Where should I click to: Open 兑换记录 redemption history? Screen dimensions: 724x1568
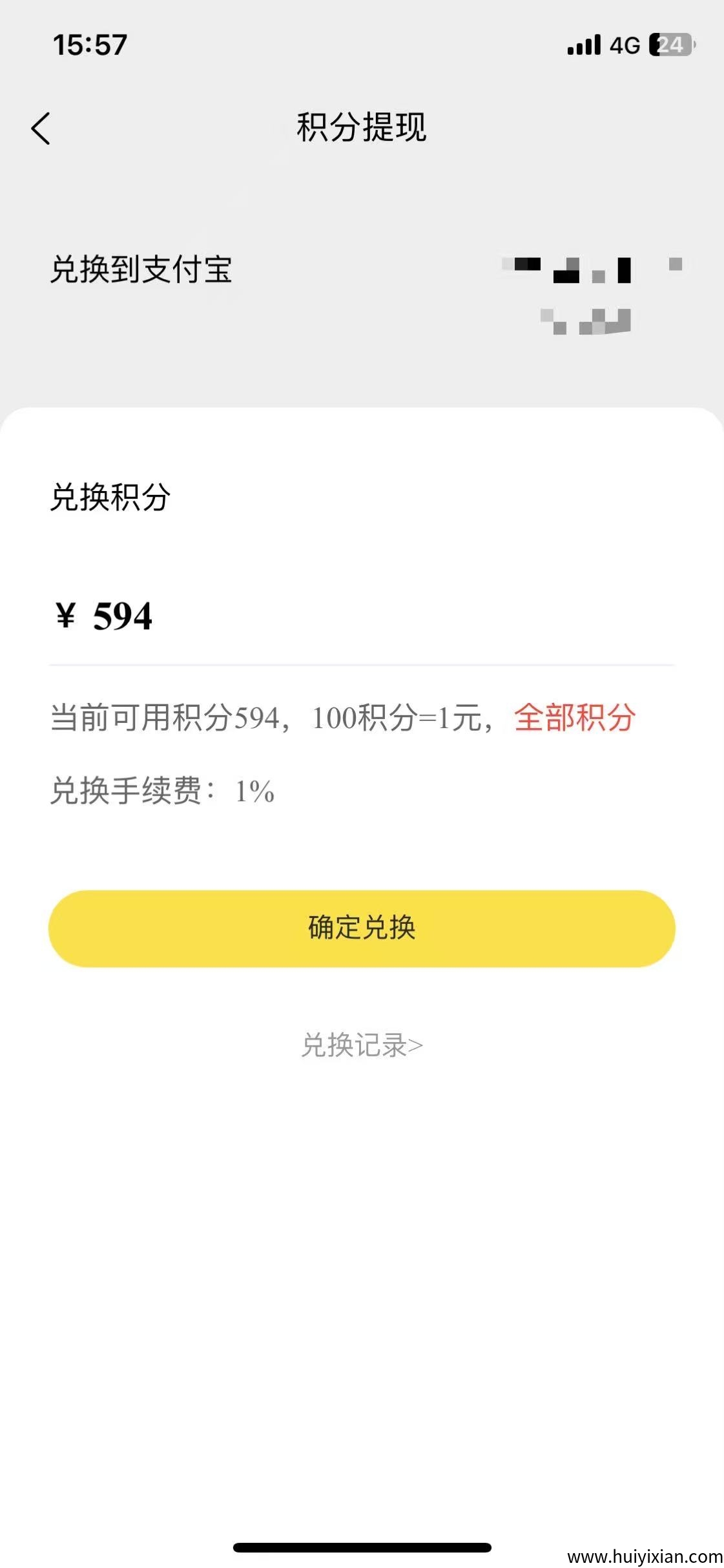click(362, 1045)
